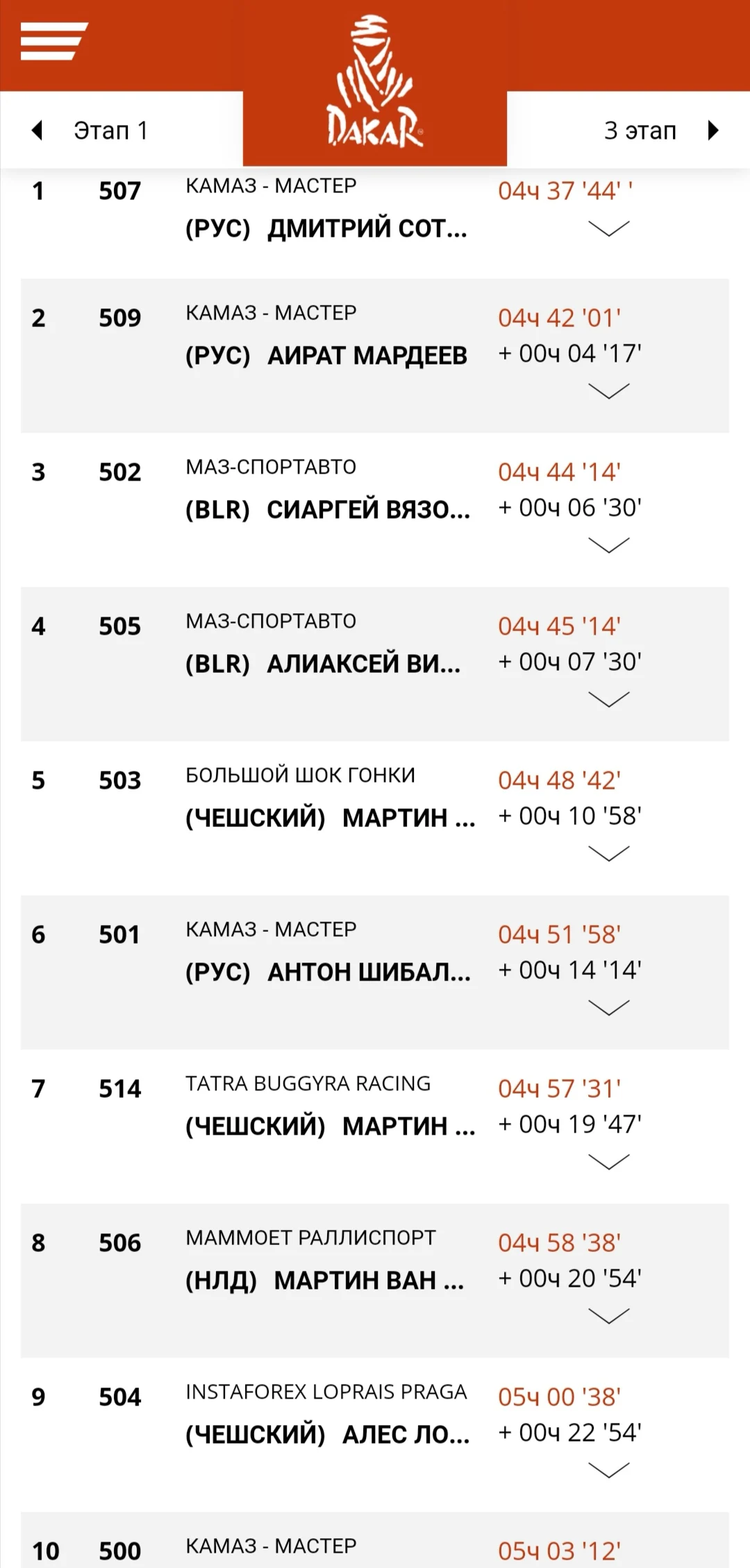Open the hamburger menu
This screenshot has height=1568, width=750.
pos(53,42)
